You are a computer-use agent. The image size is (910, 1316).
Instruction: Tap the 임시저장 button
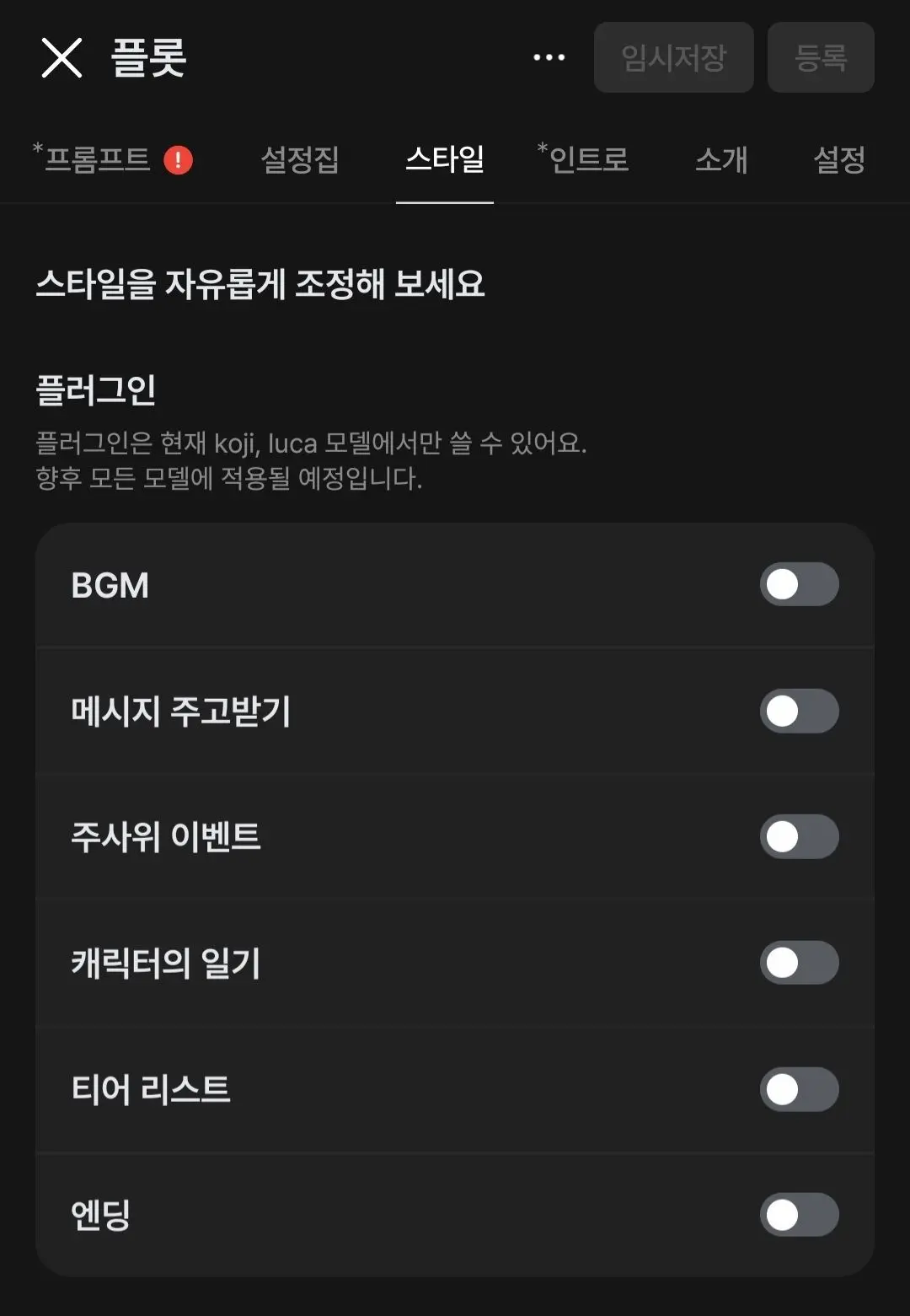coord(673,57)
